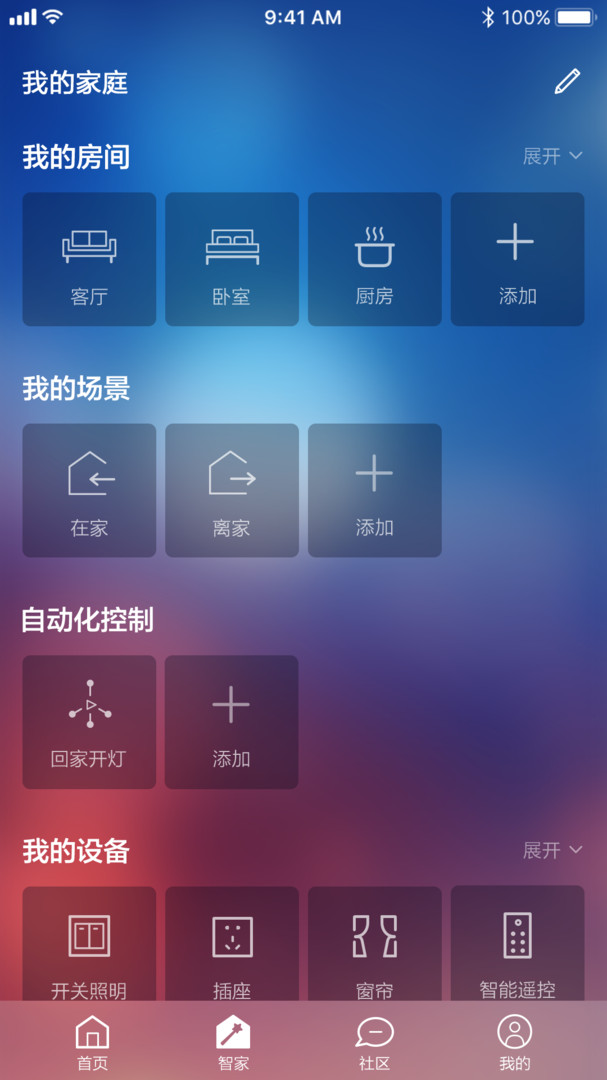Open the 客厅 room card
The height and width of the screenshot is (1080, 607).
click(x=89, y=259)
